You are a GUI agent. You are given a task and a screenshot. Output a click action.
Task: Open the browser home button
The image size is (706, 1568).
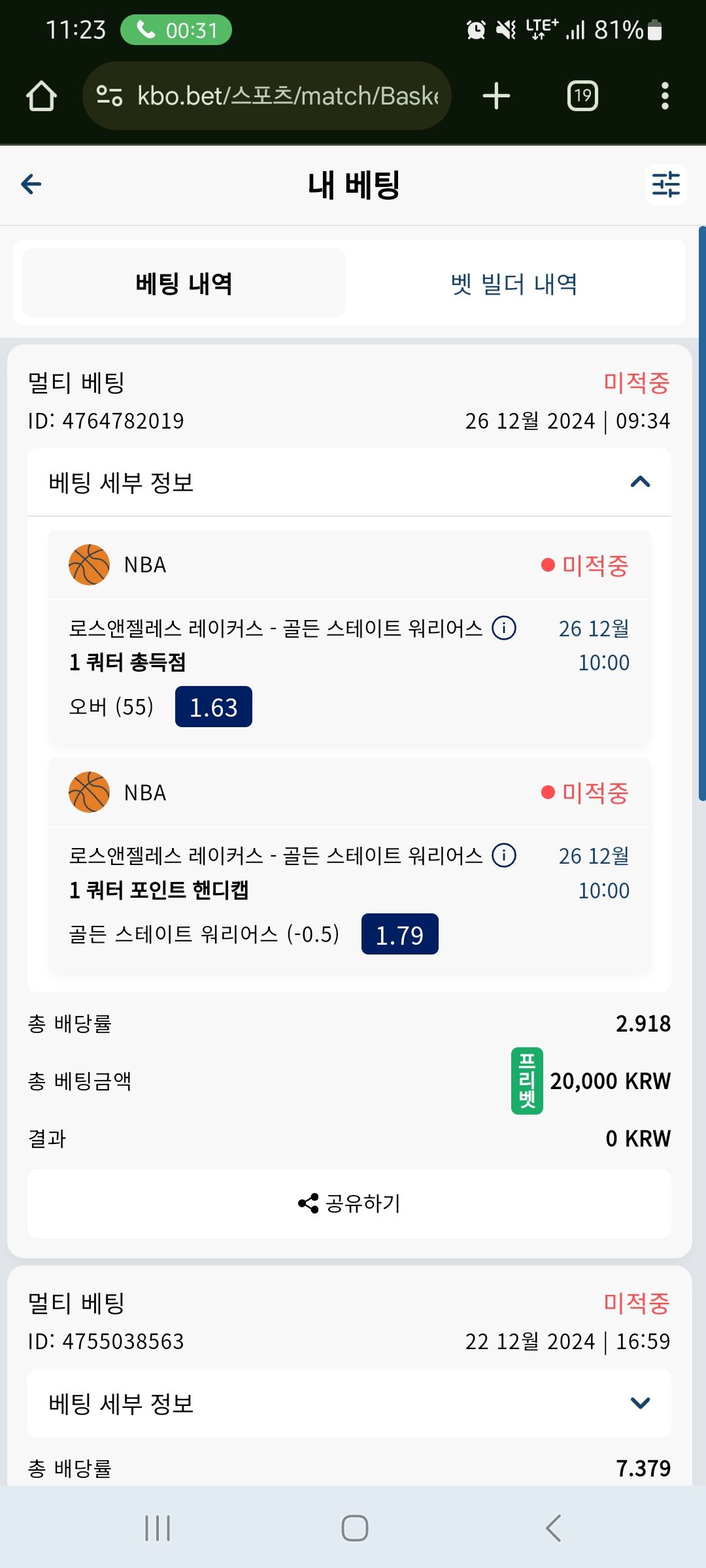(x=41, y=96)
